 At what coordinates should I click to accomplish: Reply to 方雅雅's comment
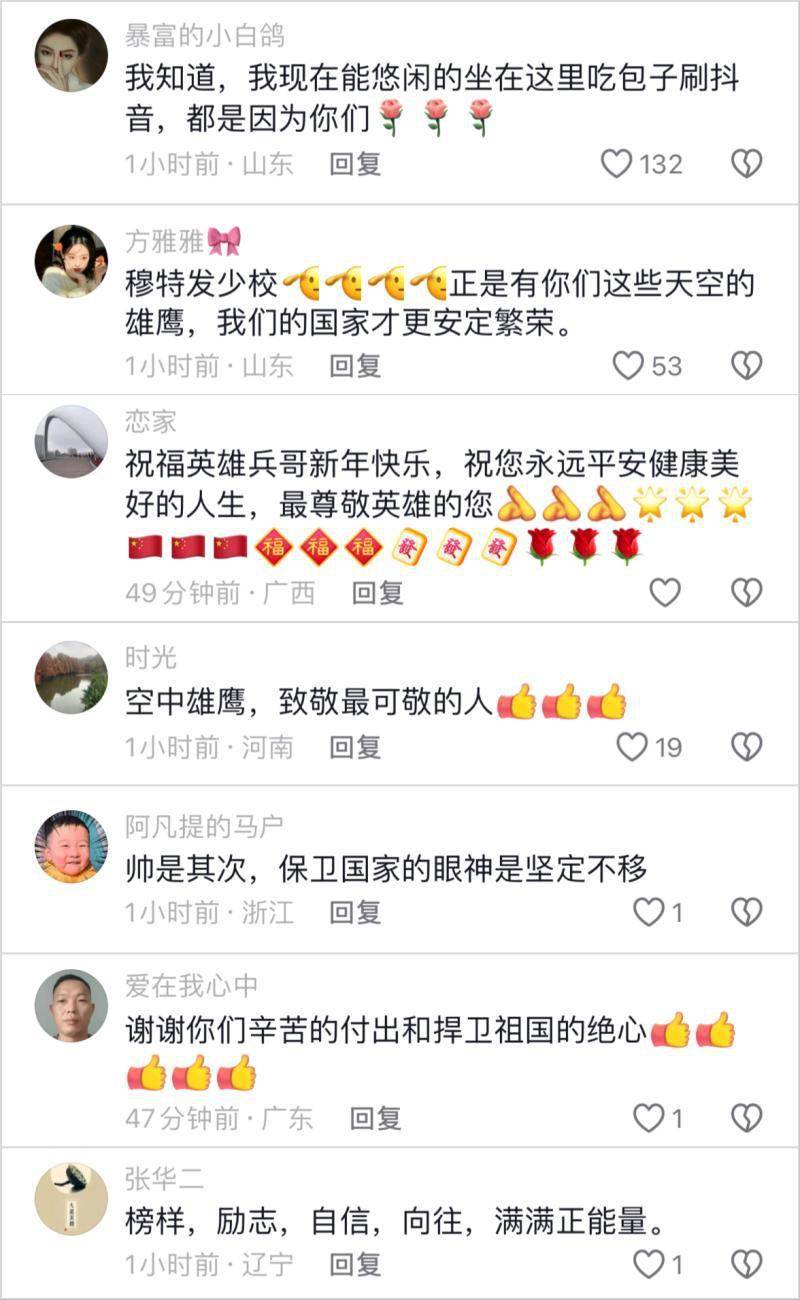tap(355, 366)
